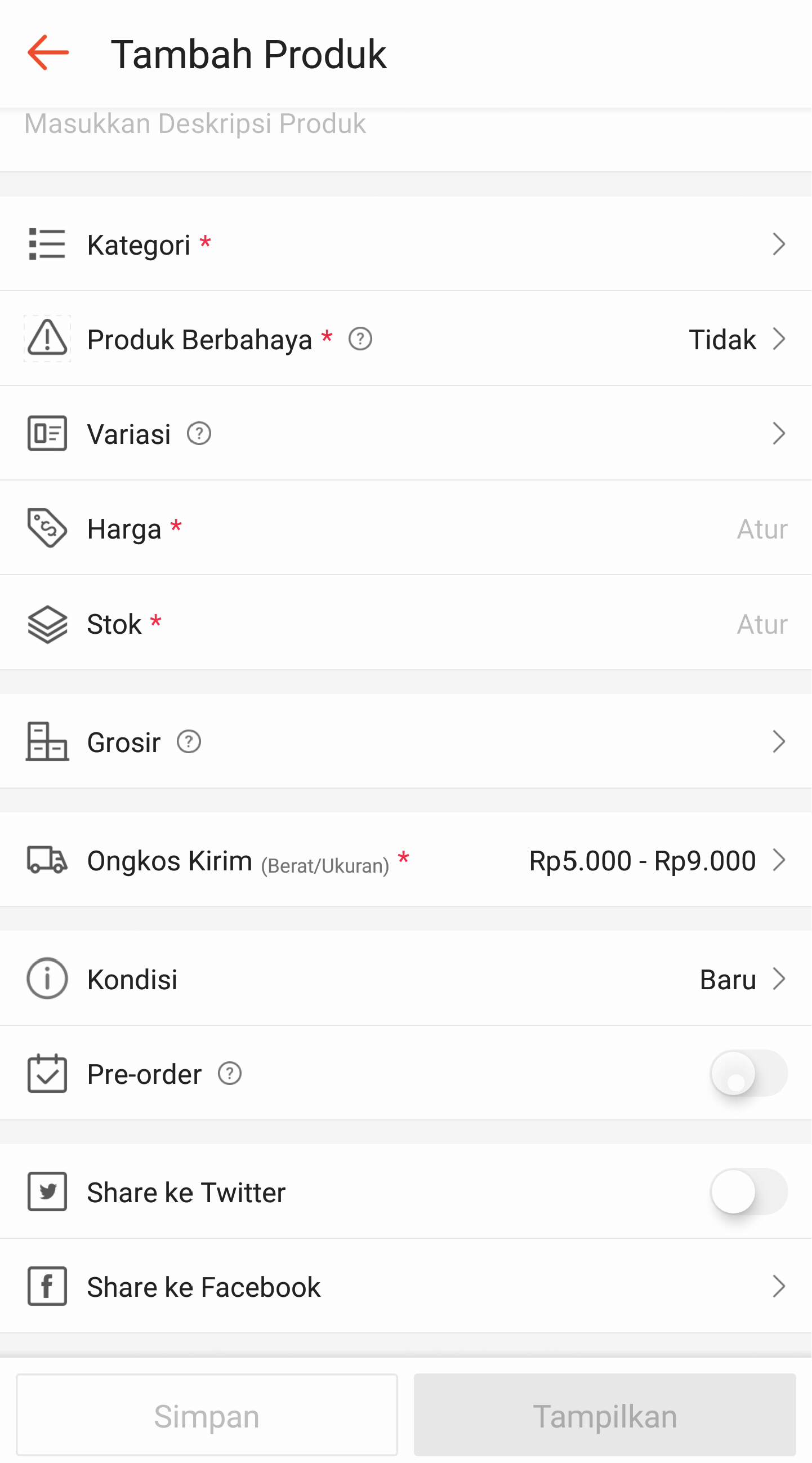Set the Stok quantity
Screen dimensions: 812x1463
761,624
